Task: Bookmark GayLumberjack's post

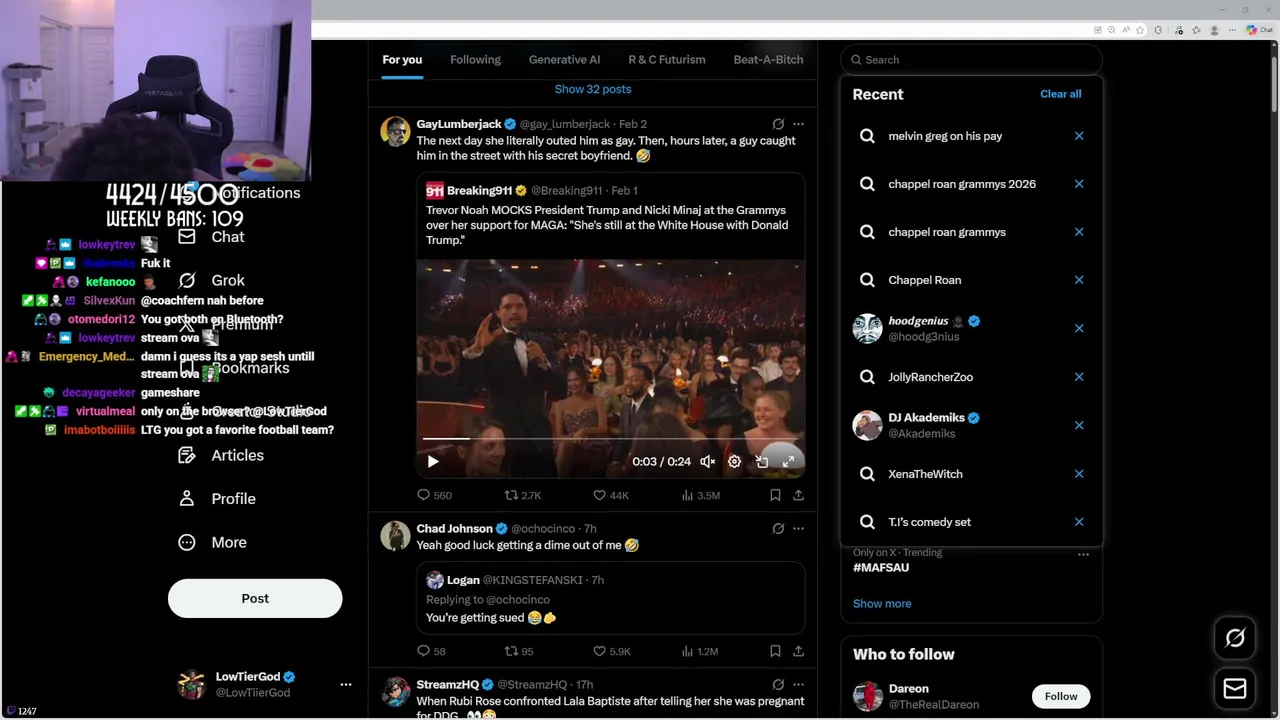Action: 775,495
